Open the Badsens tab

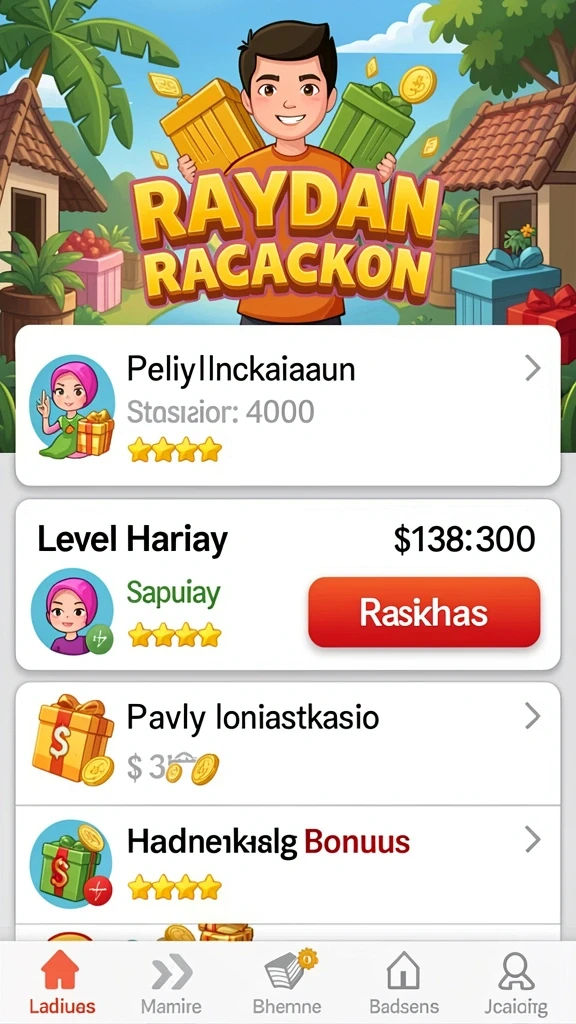point(404,982)
